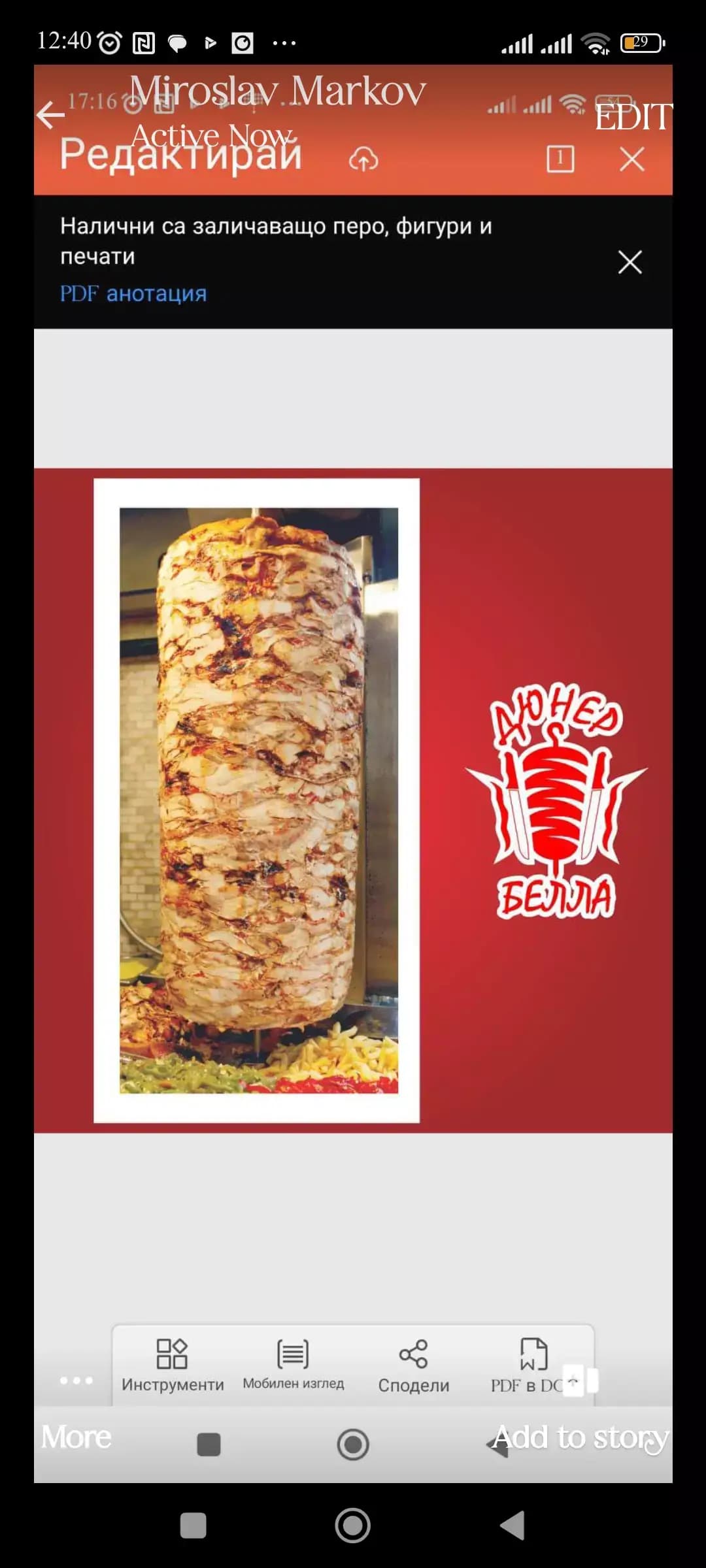Tap the EDIT button
The width and height of the screenshot is (706, 1568).
tap(632, 118)
